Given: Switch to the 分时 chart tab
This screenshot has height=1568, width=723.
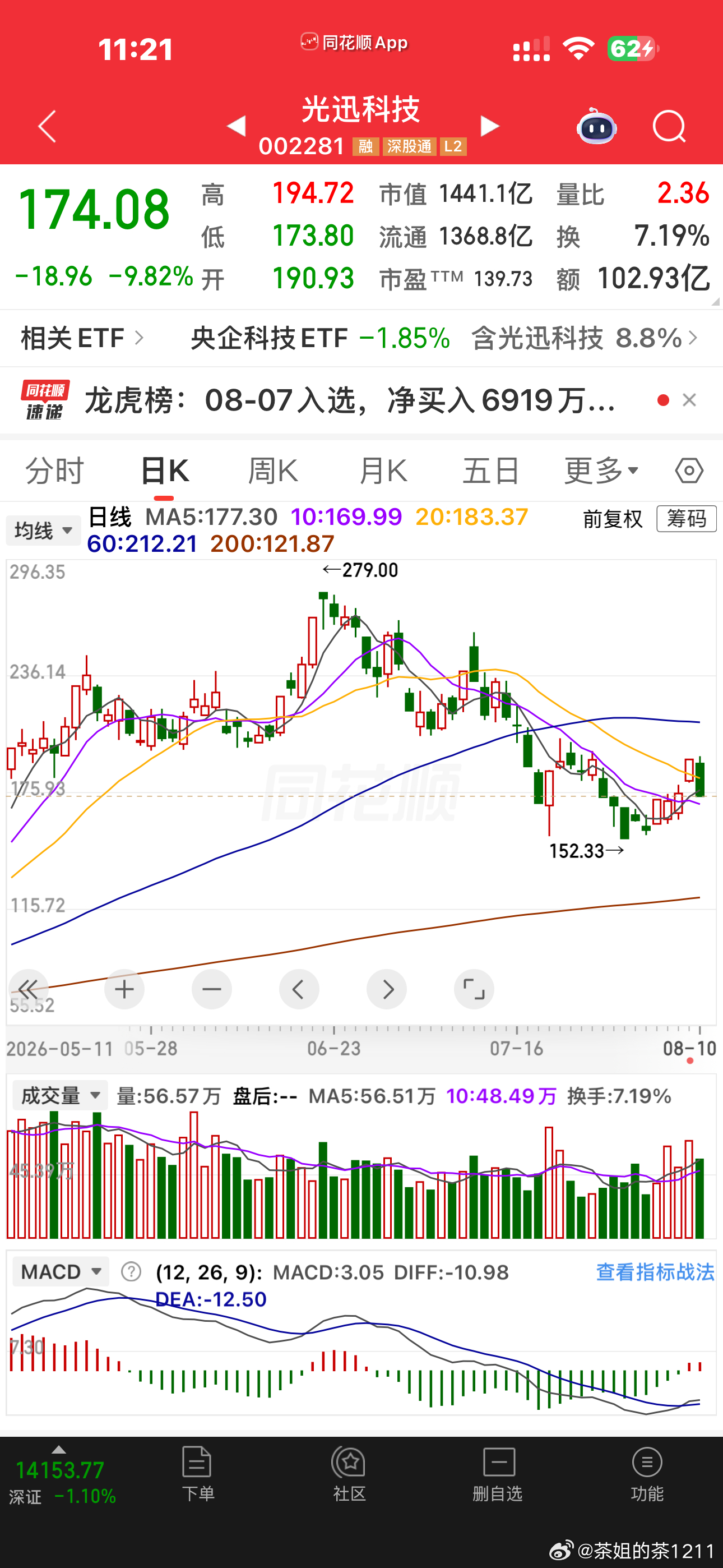Looking at the screenshot, I should pos(54,471).
